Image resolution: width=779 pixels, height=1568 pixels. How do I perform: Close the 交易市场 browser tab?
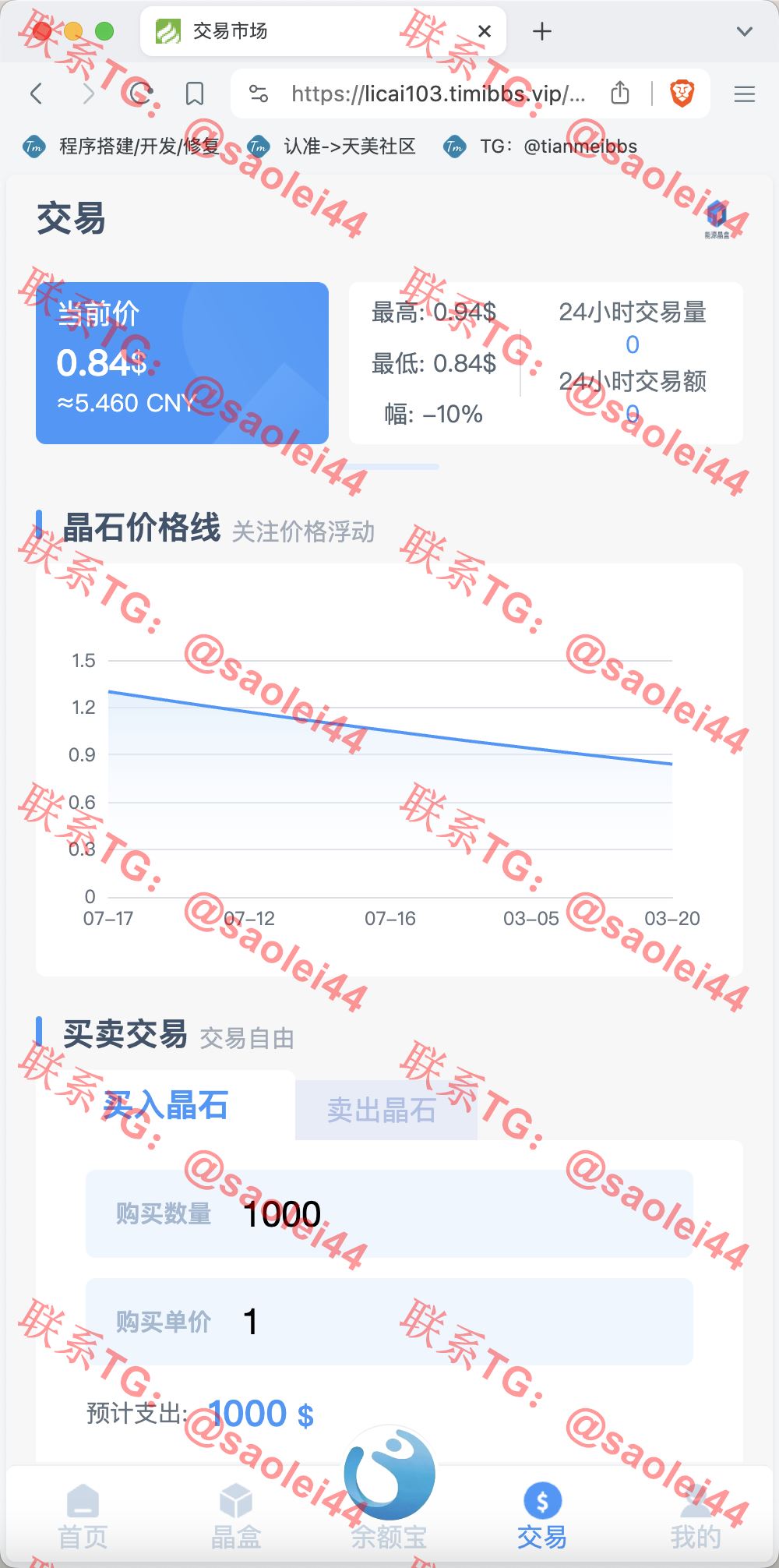485,31
